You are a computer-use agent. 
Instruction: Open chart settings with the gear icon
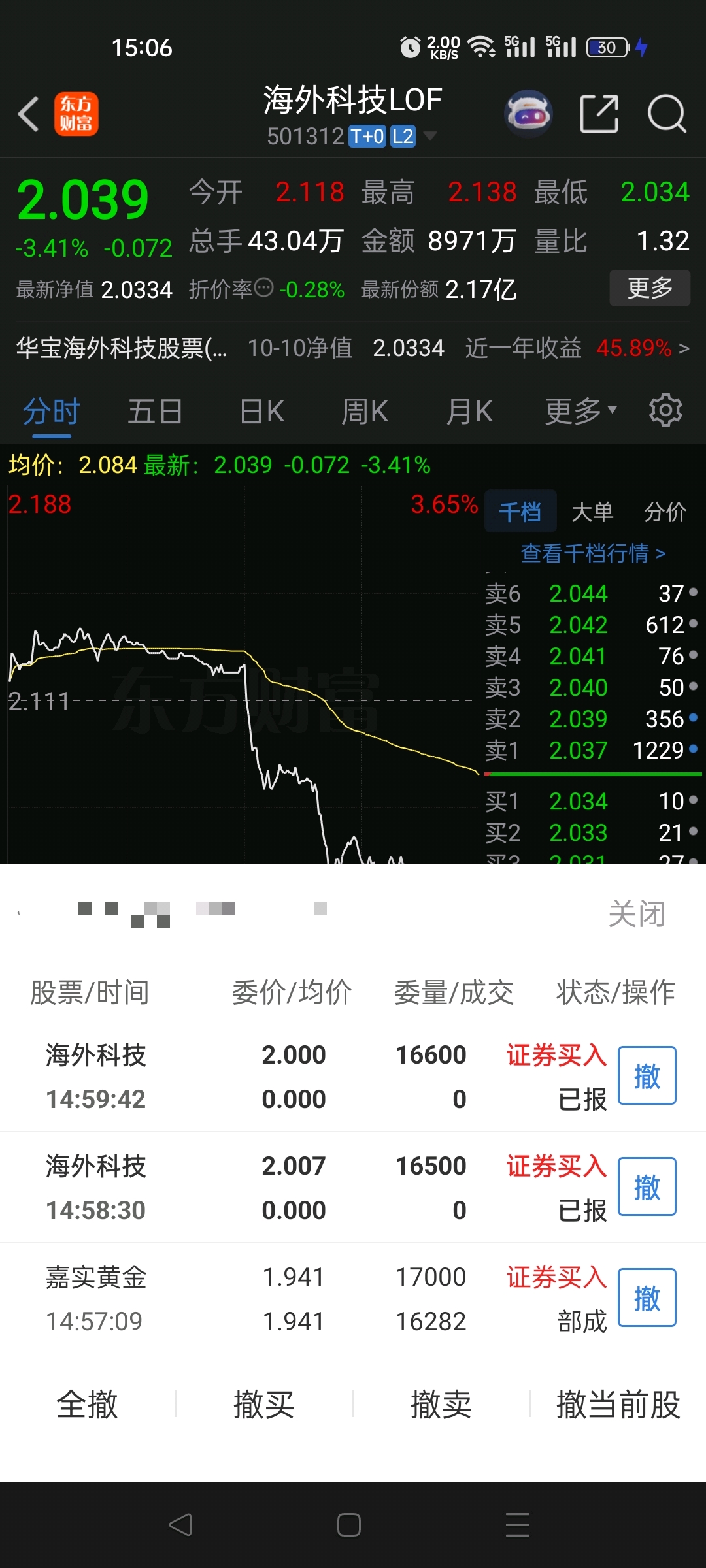[x=665, y=410]
